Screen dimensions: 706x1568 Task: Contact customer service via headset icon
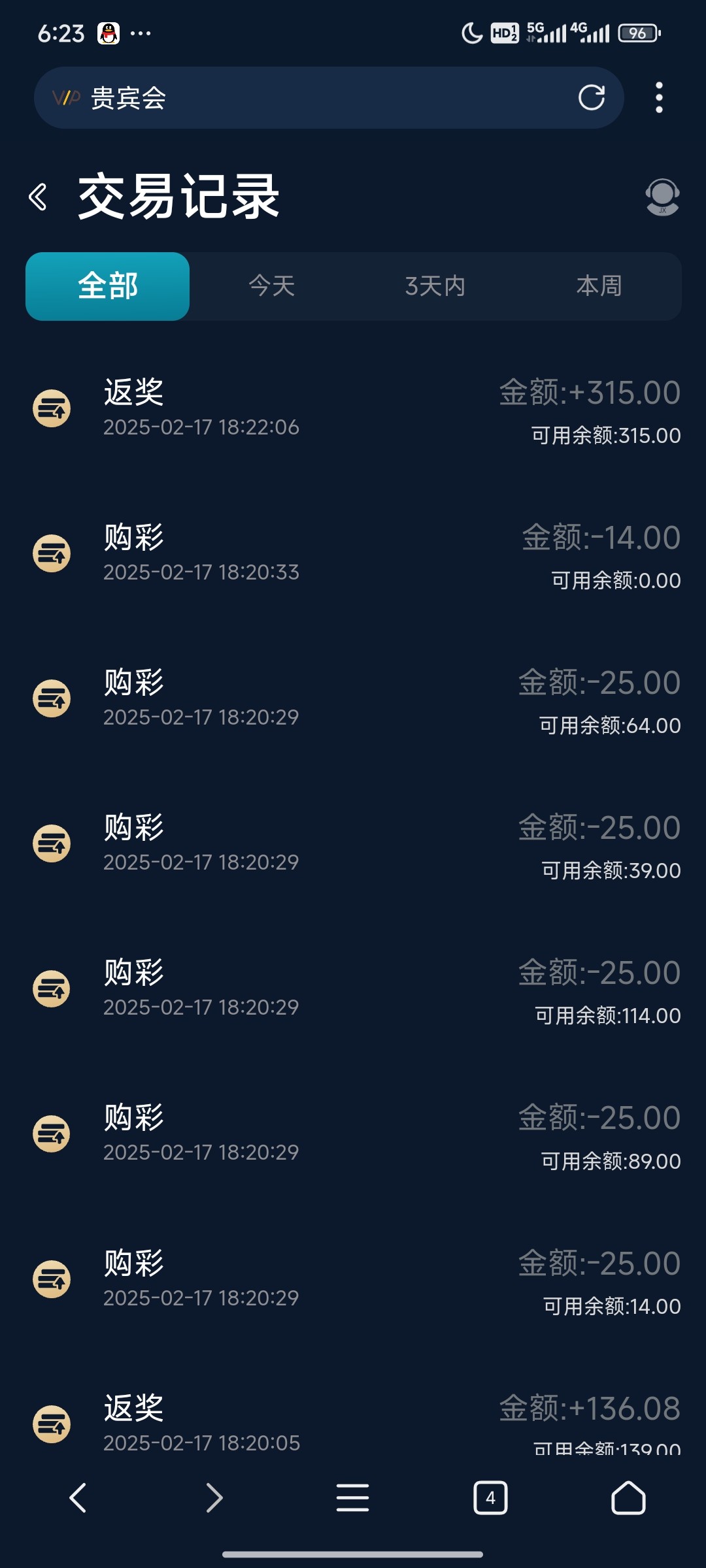click(662, 197)
